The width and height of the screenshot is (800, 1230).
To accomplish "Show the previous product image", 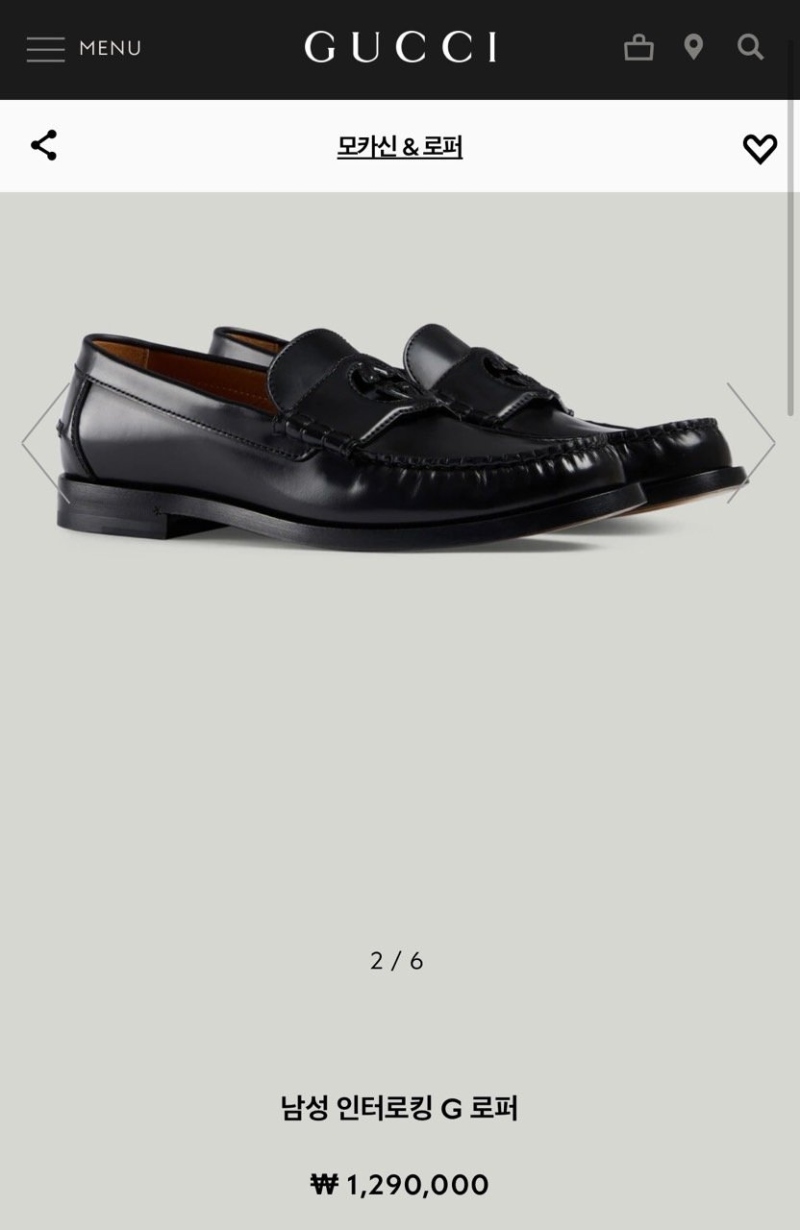I will pyautogui.click(x=45, y=442).
